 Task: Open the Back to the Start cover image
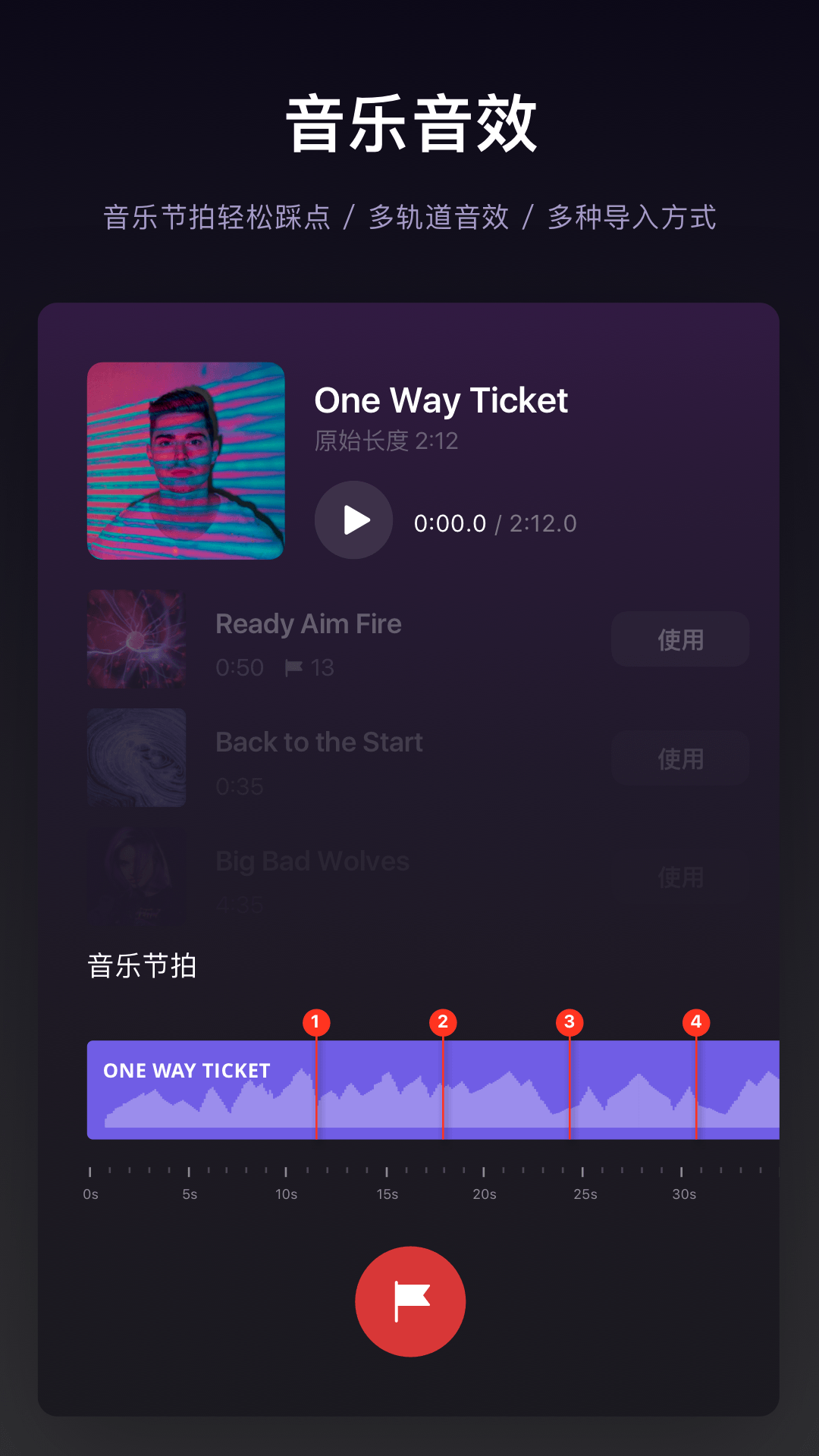click(136, 757)
